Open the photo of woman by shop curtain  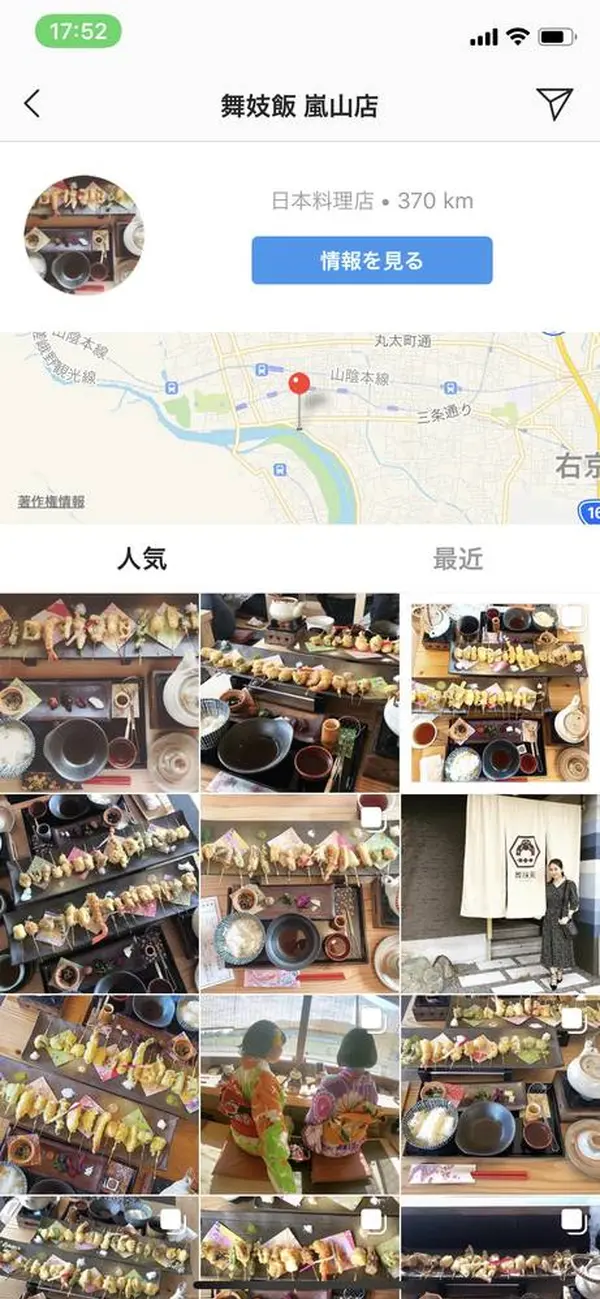500,892
